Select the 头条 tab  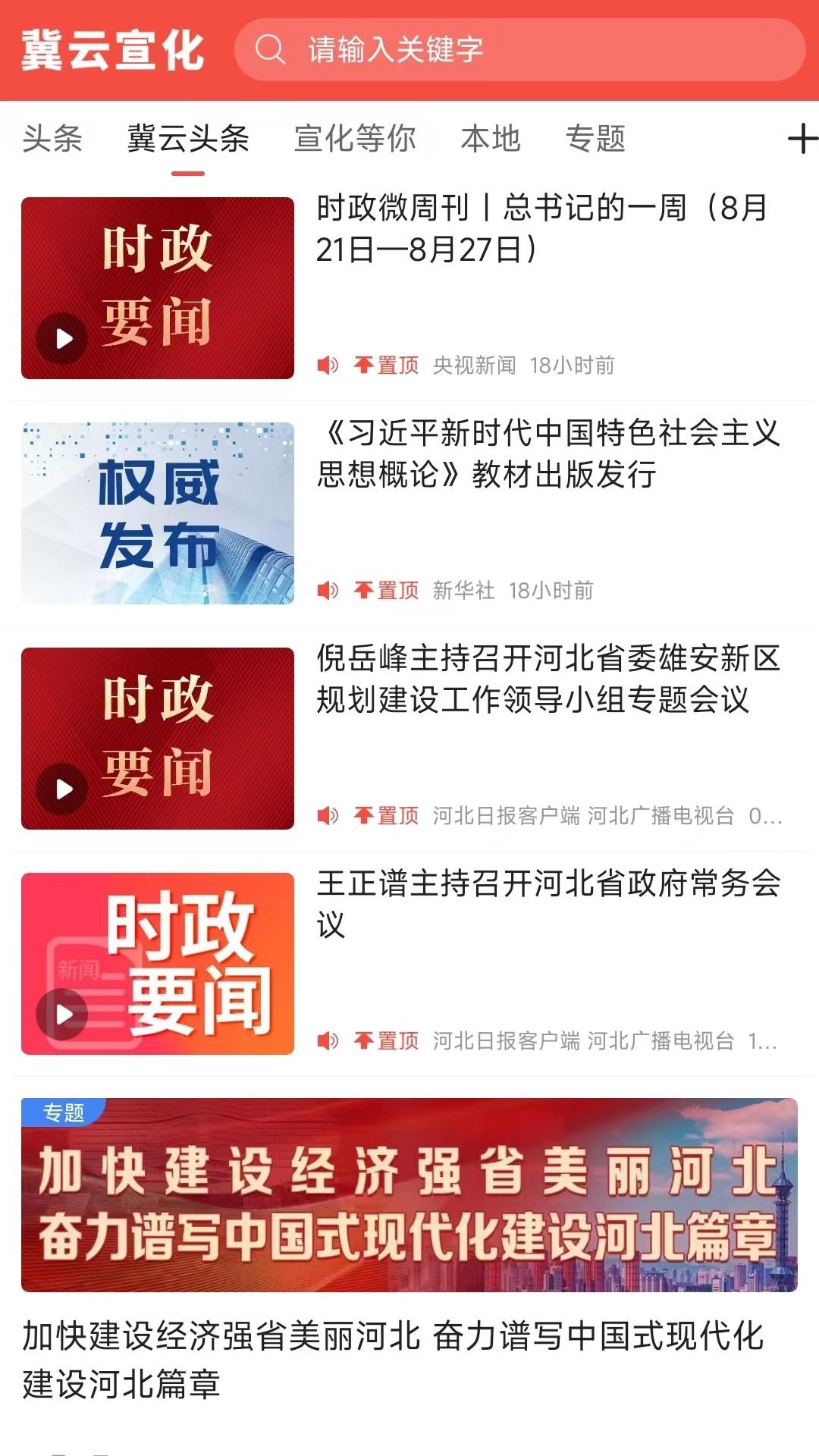click(53, 139)
